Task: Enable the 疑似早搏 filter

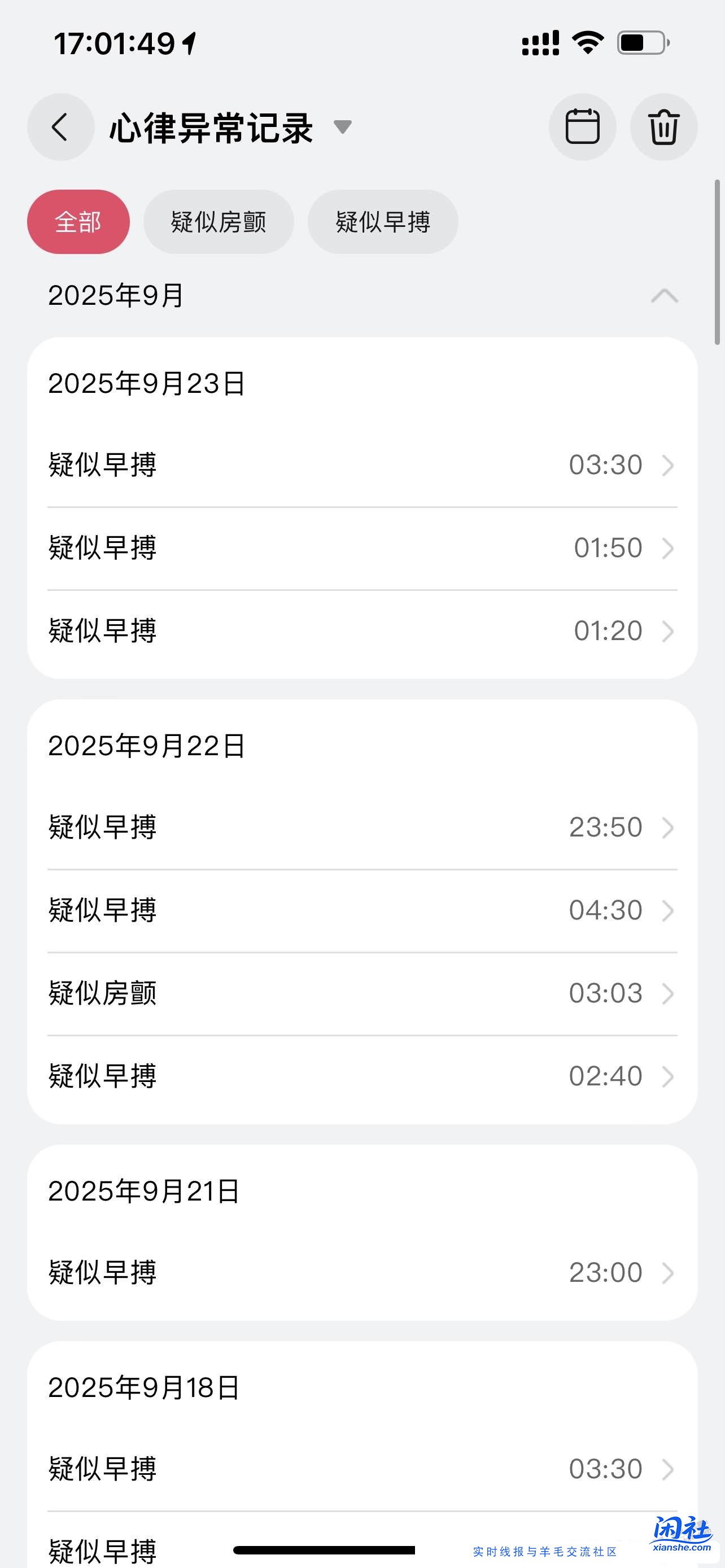Action: tap(383, 221)
